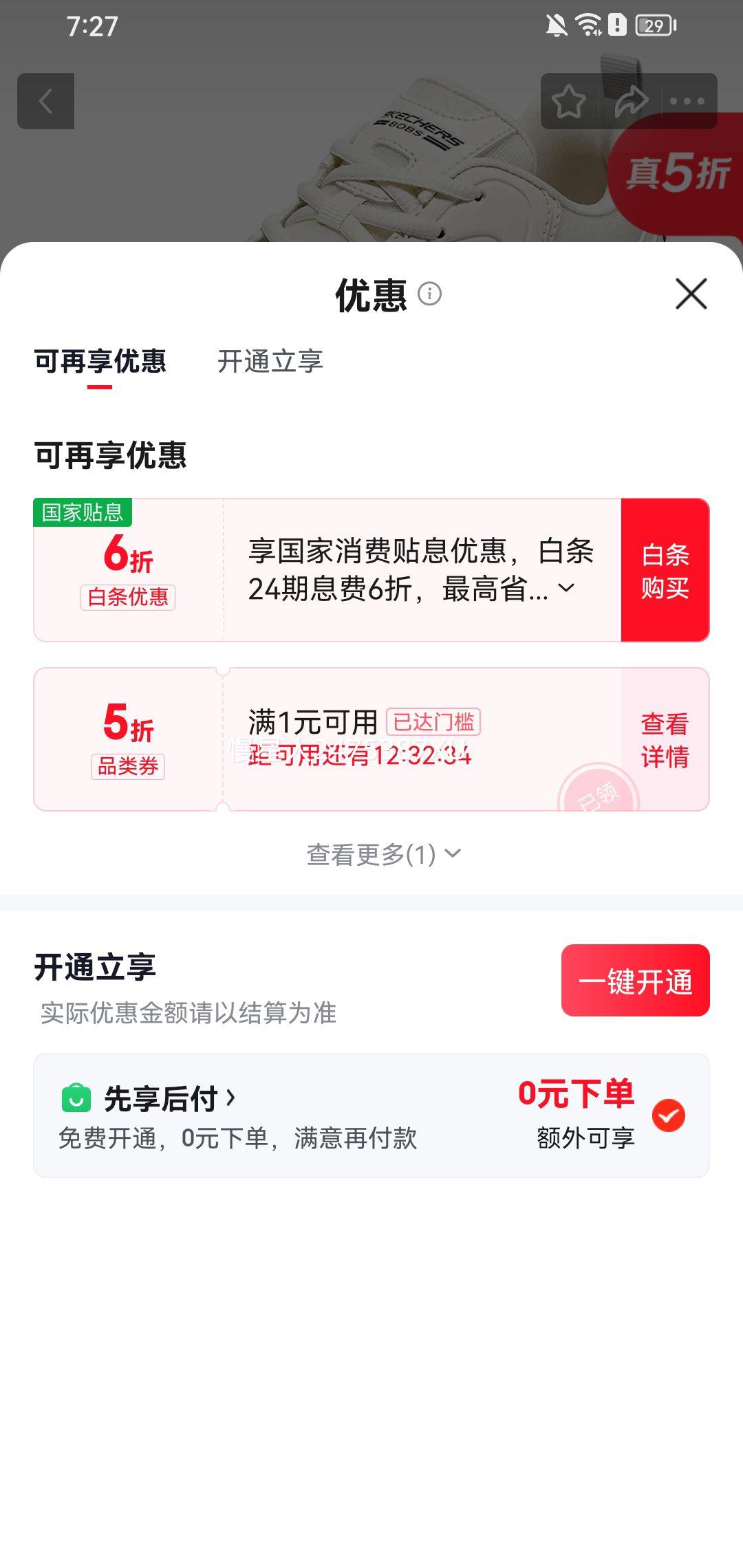The width and height of the screenshot is (743, 1568).
Task: Tap the back arrow on product image
Action: click(46, 101)
